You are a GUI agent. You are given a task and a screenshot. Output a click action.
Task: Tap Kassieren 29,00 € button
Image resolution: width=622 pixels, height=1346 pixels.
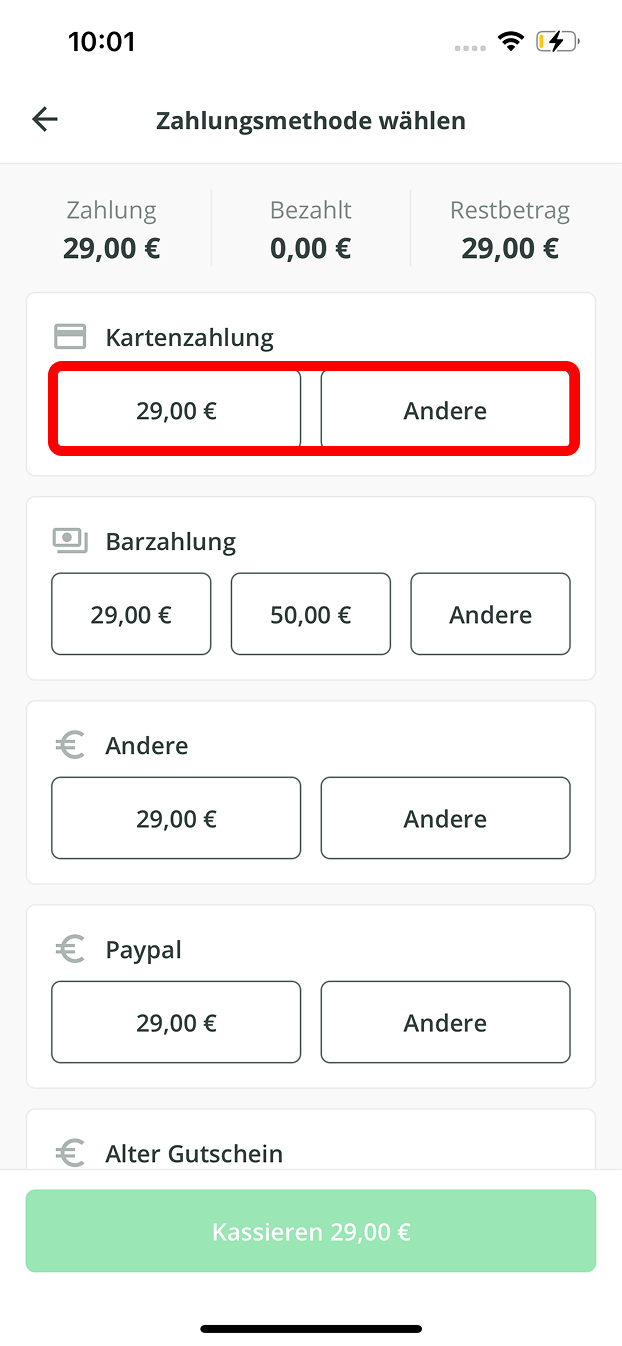tap(310, 1231)
